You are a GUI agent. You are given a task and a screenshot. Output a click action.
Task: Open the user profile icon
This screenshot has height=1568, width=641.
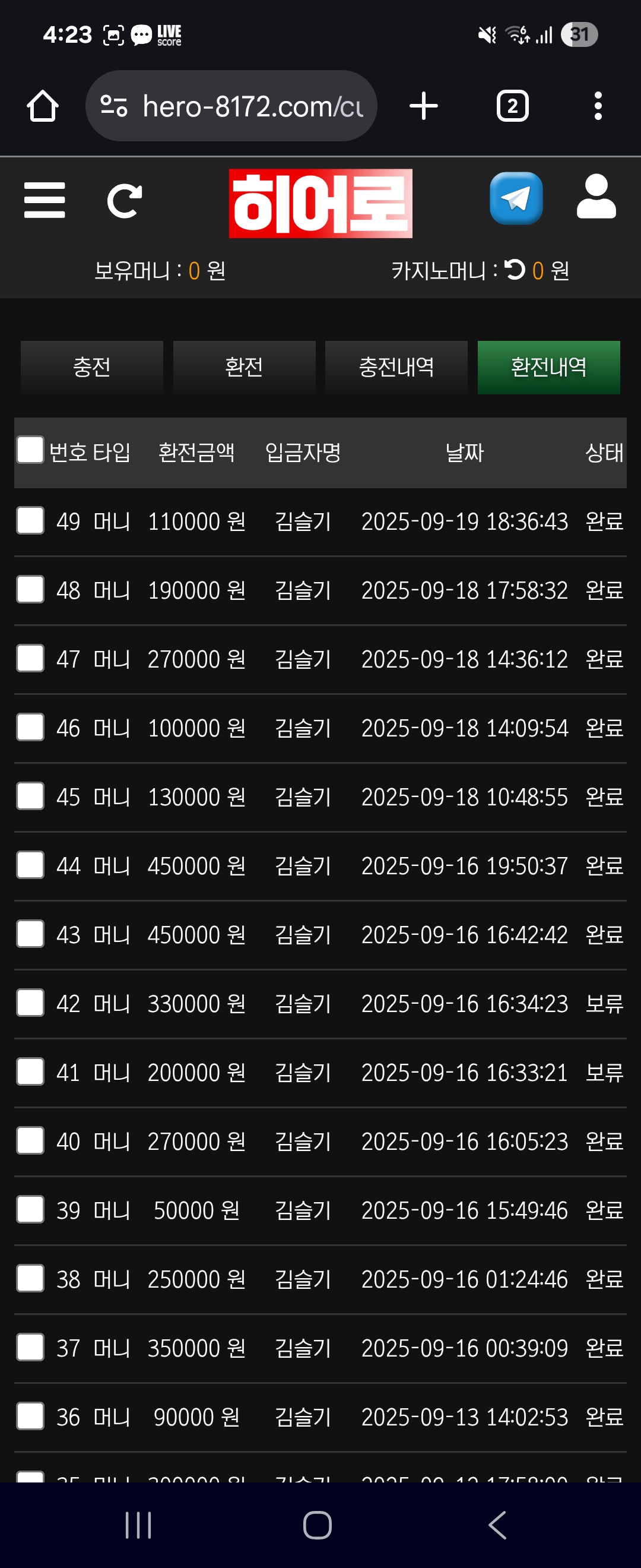pos(596,197)
